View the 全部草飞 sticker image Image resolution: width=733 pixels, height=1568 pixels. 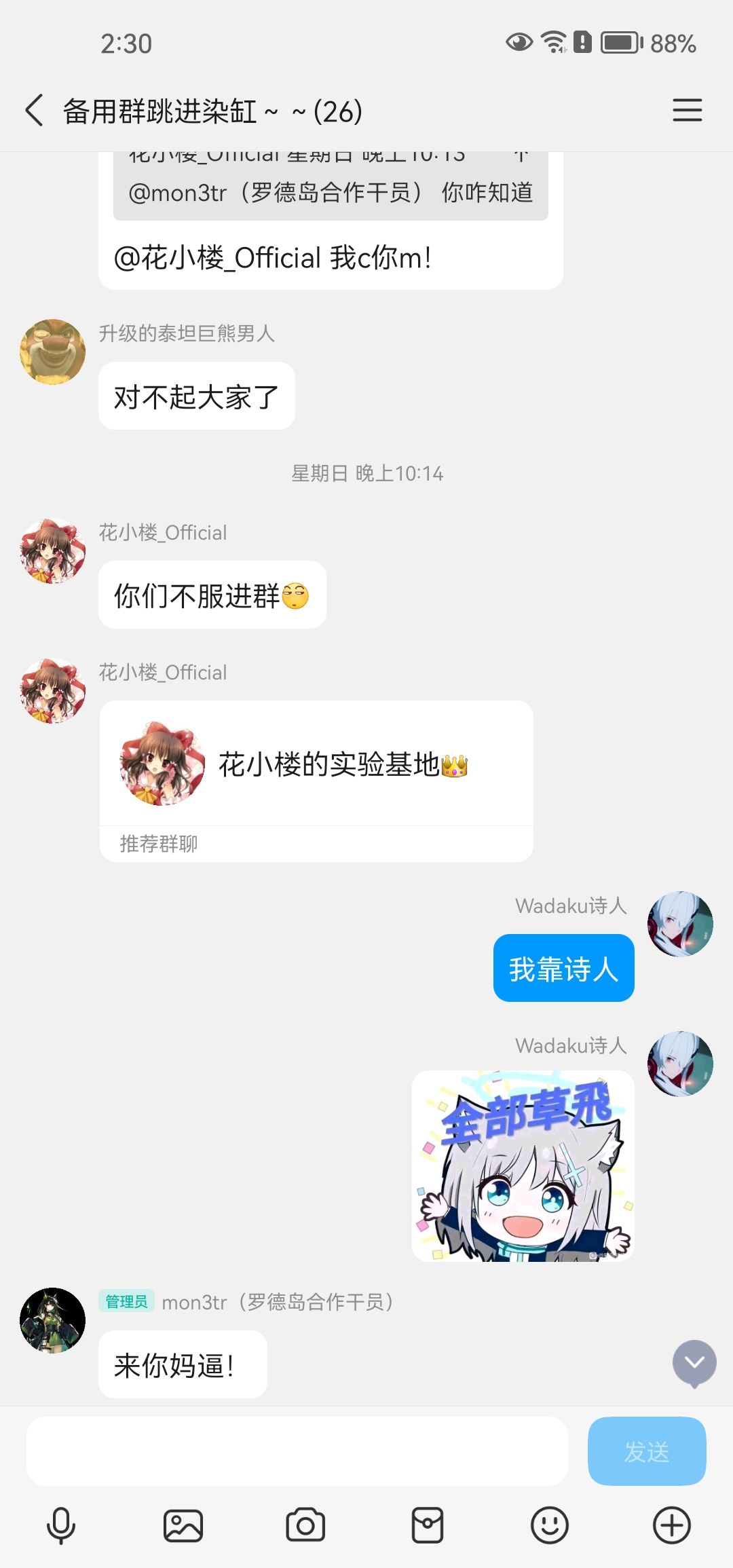click(x=523, y=1166)
